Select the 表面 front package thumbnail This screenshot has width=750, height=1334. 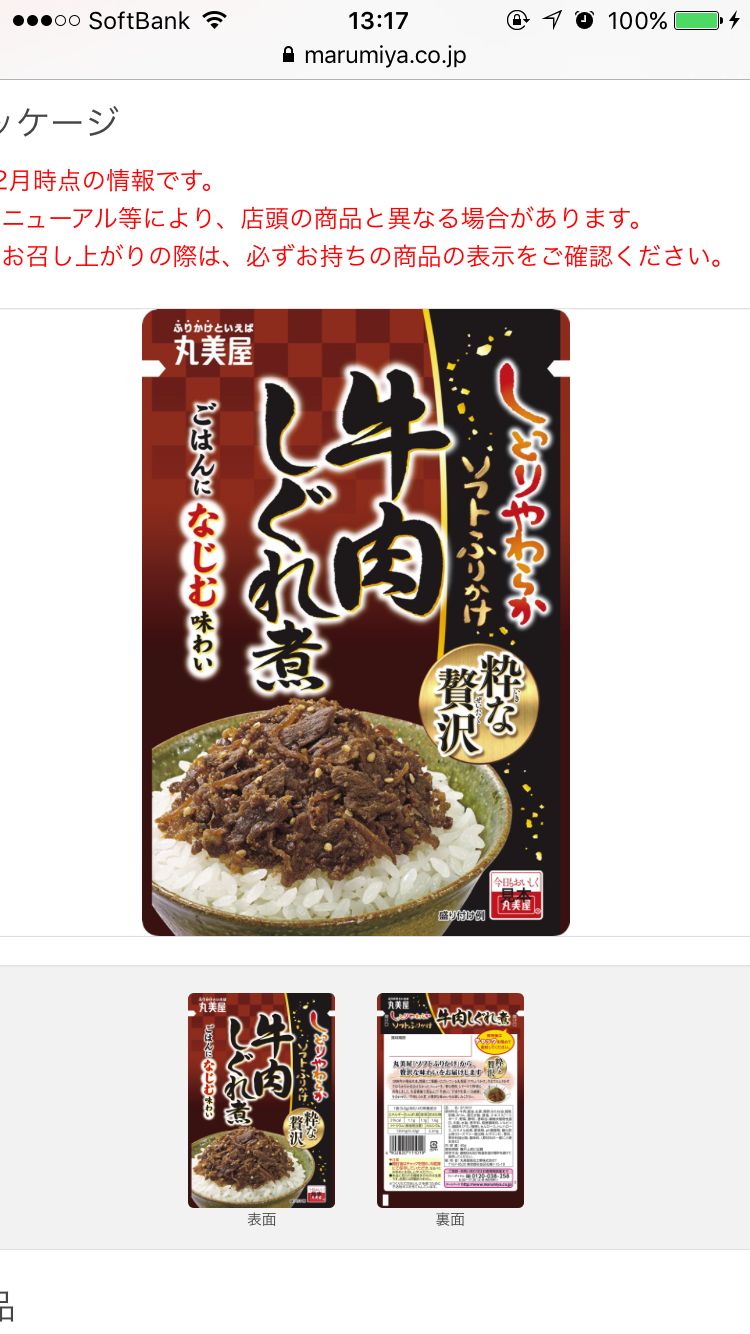[x=262, y=1100]
